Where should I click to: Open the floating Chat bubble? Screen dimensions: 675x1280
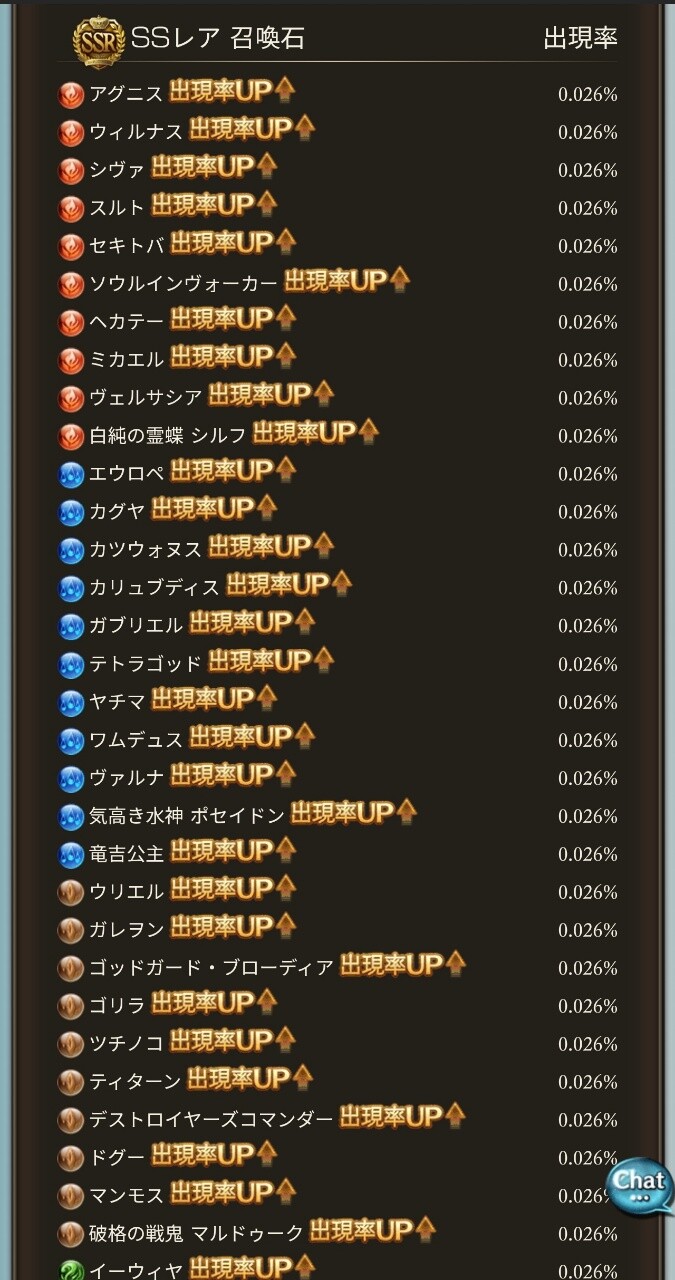(640, 1185)
